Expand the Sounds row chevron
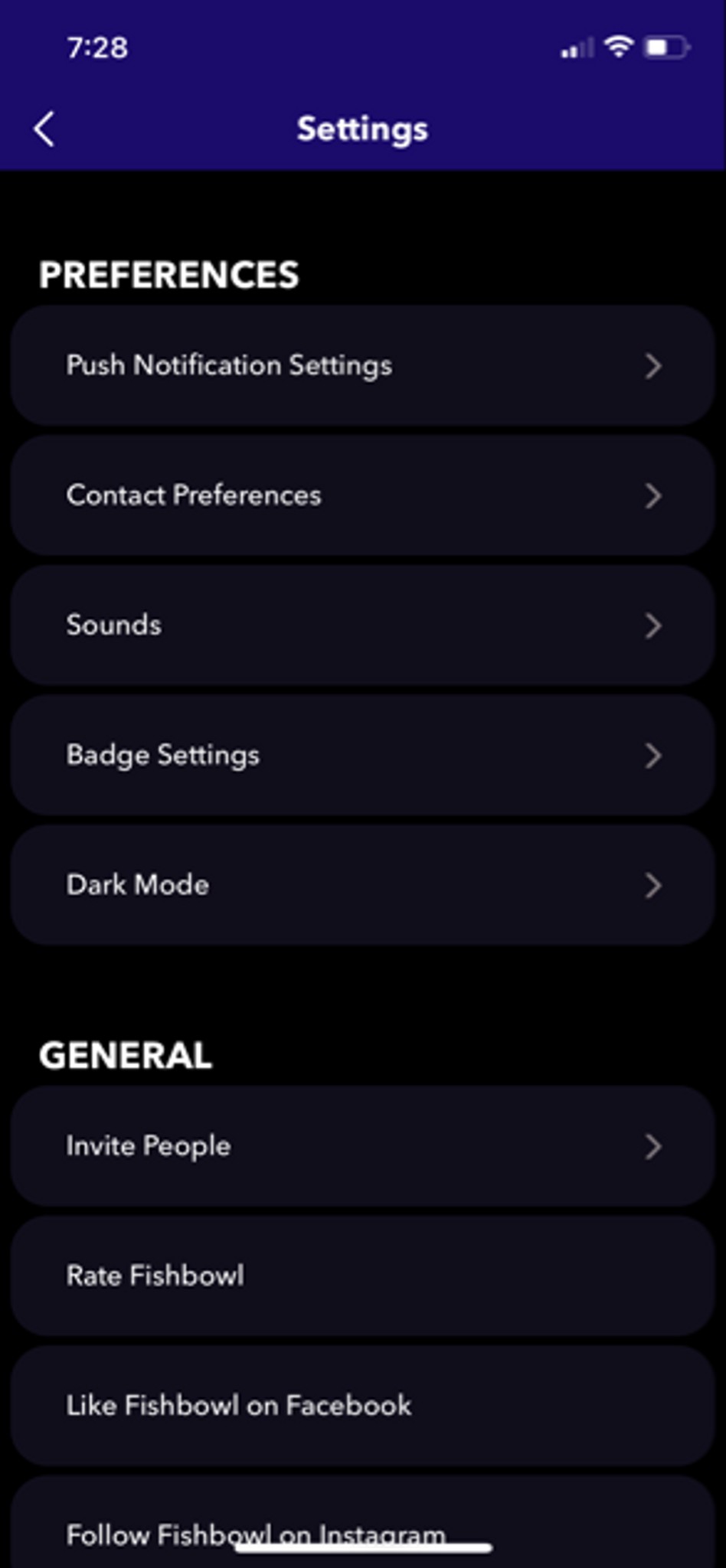This screenshot has height=1568, width=726. click(654, 626)
